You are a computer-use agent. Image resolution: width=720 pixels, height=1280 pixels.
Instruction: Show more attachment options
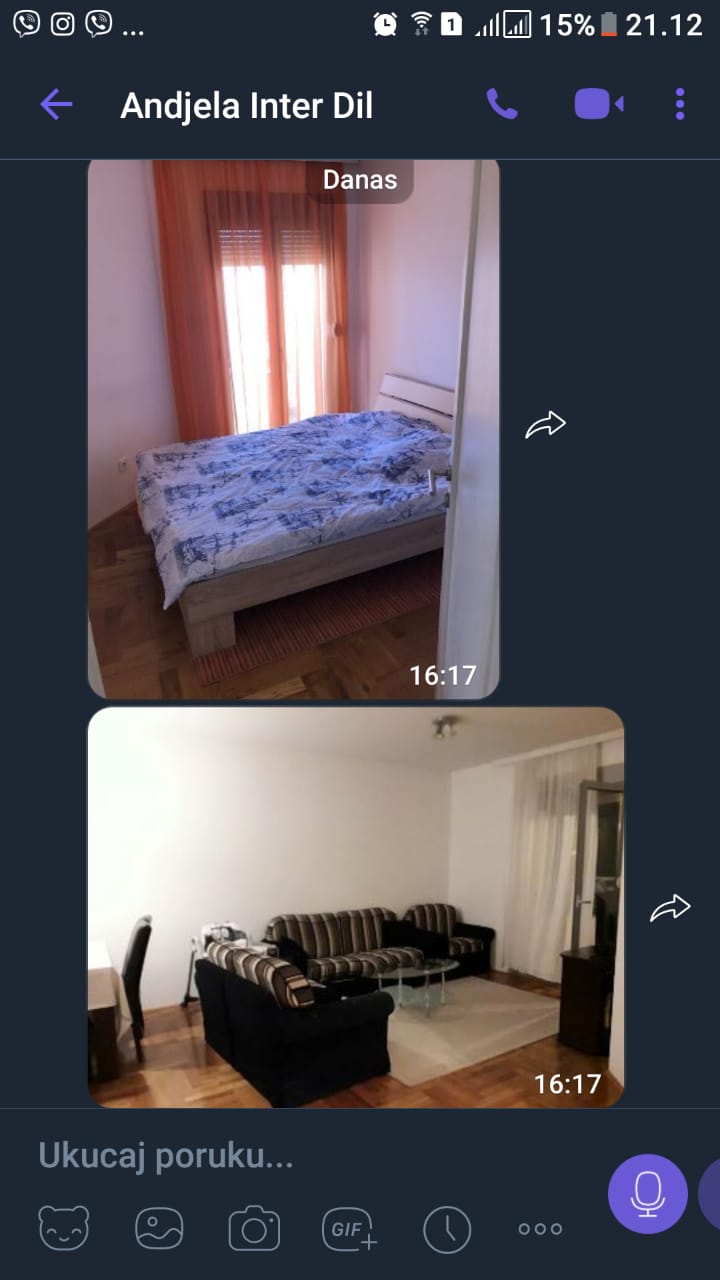tap(540, 1229)
